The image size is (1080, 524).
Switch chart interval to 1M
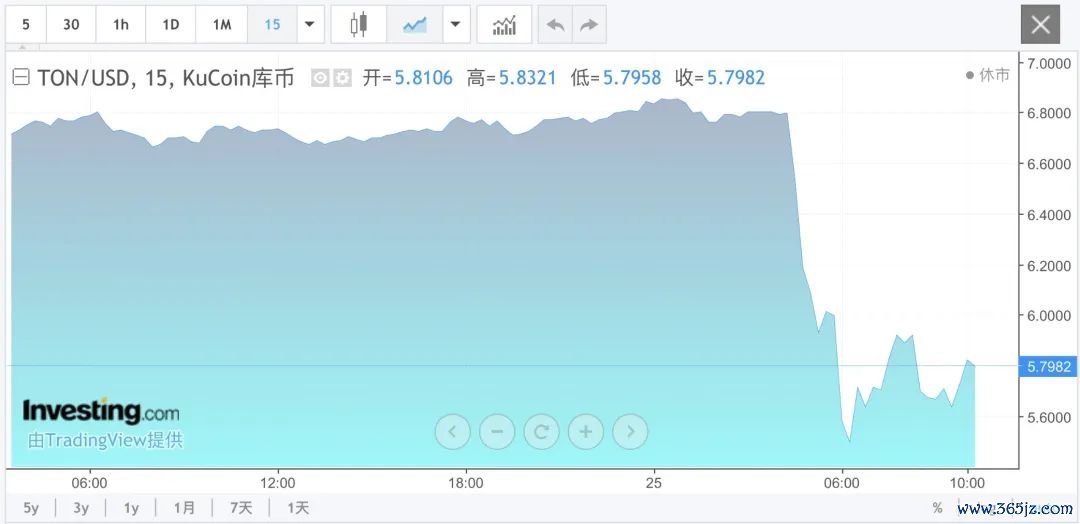coord(222,24)
